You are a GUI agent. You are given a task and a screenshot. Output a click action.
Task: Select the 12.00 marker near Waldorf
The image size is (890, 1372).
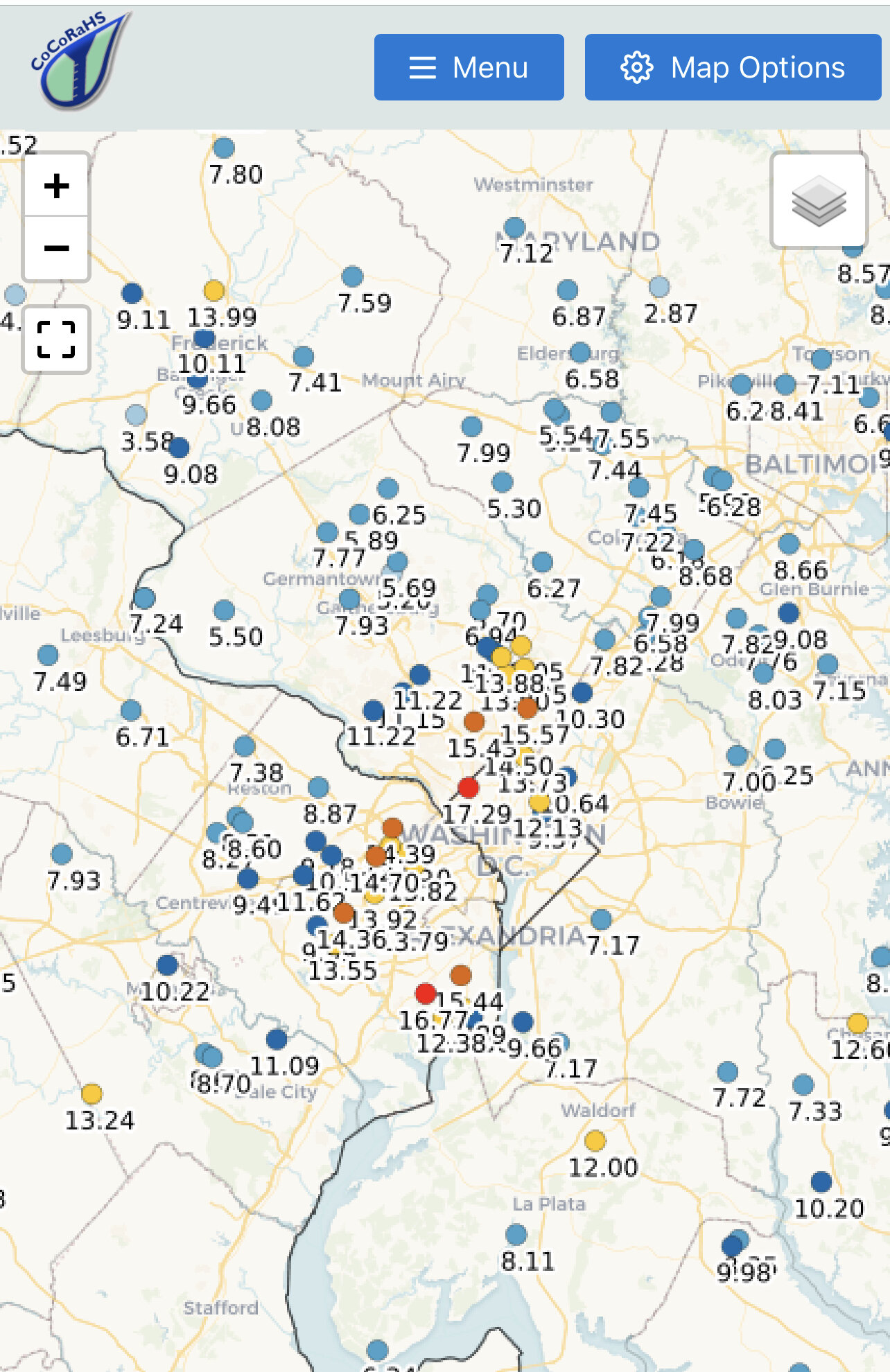(595, 1141)
